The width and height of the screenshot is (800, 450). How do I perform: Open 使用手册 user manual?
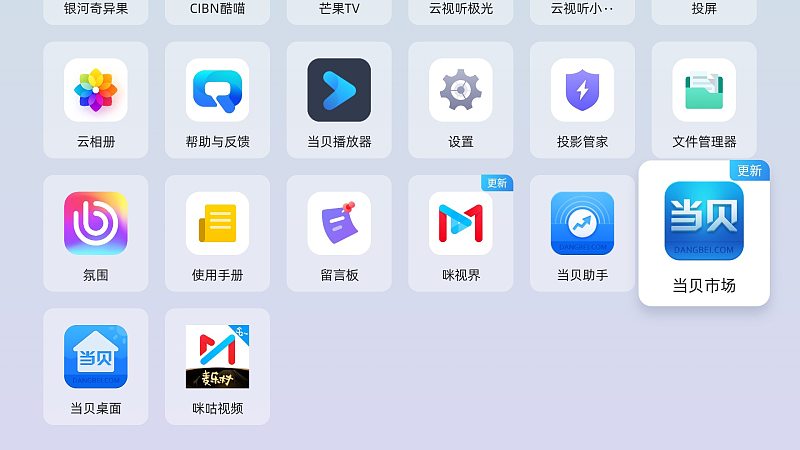(217, 233)
